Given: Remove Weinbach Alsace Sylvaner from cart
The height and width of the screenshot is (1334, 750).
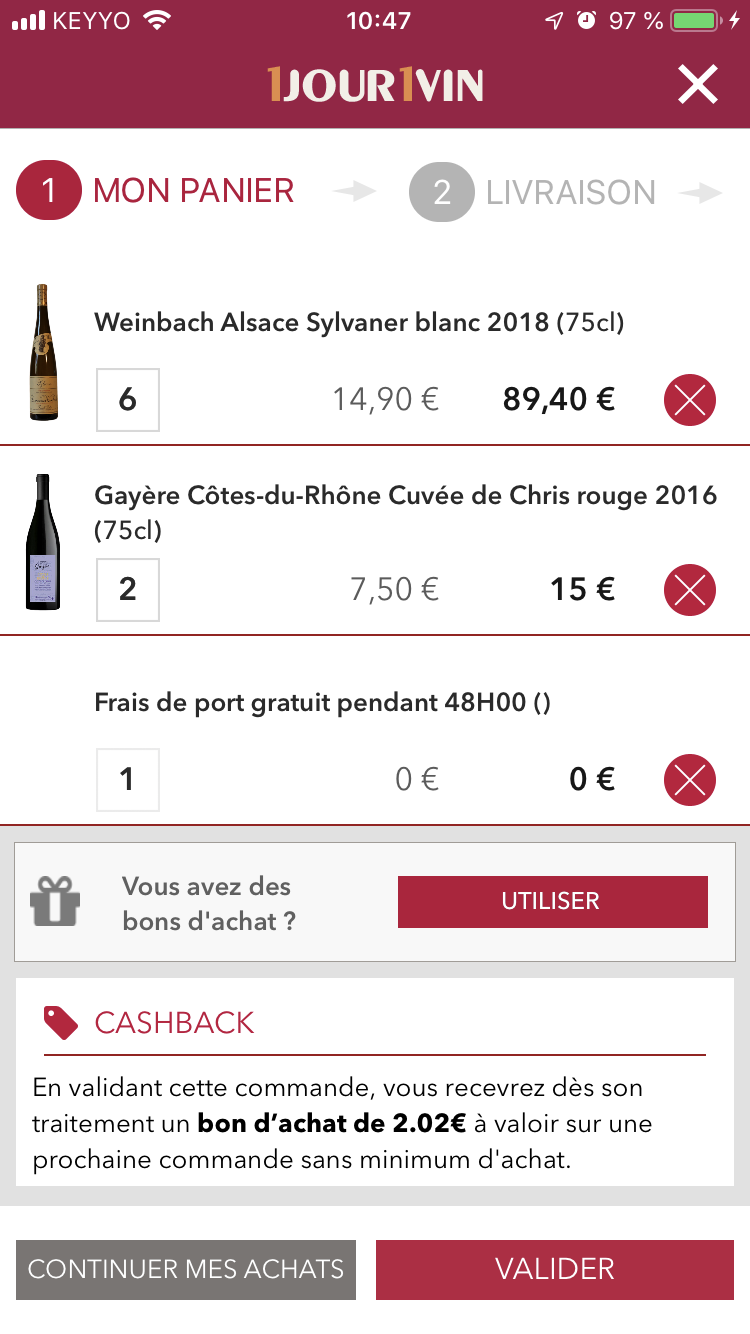Looking at the screenshot, I should pos(690,400).
